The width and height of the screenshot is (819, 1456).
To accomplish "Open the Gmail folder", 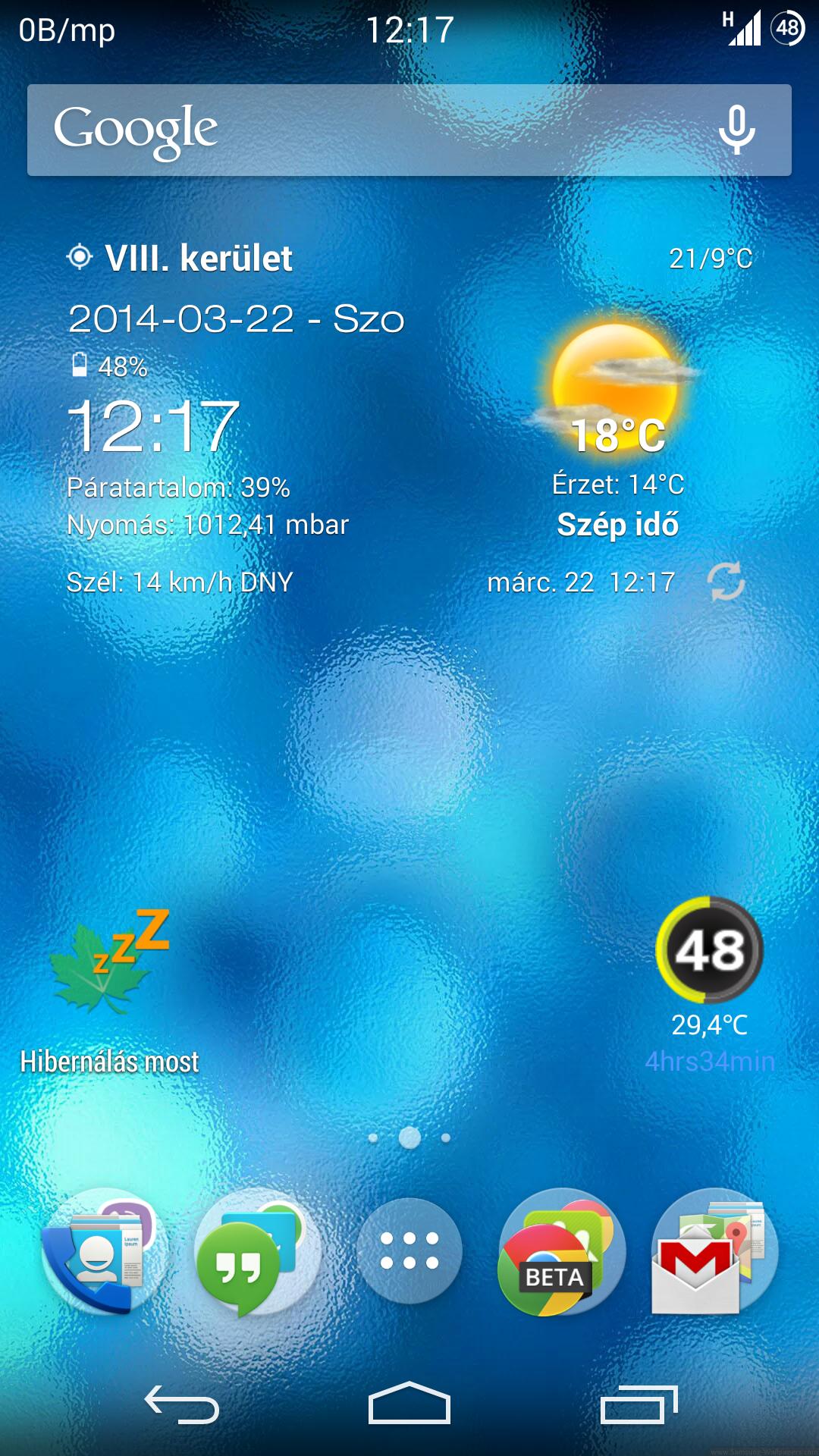I will (x=714, y=1251).
